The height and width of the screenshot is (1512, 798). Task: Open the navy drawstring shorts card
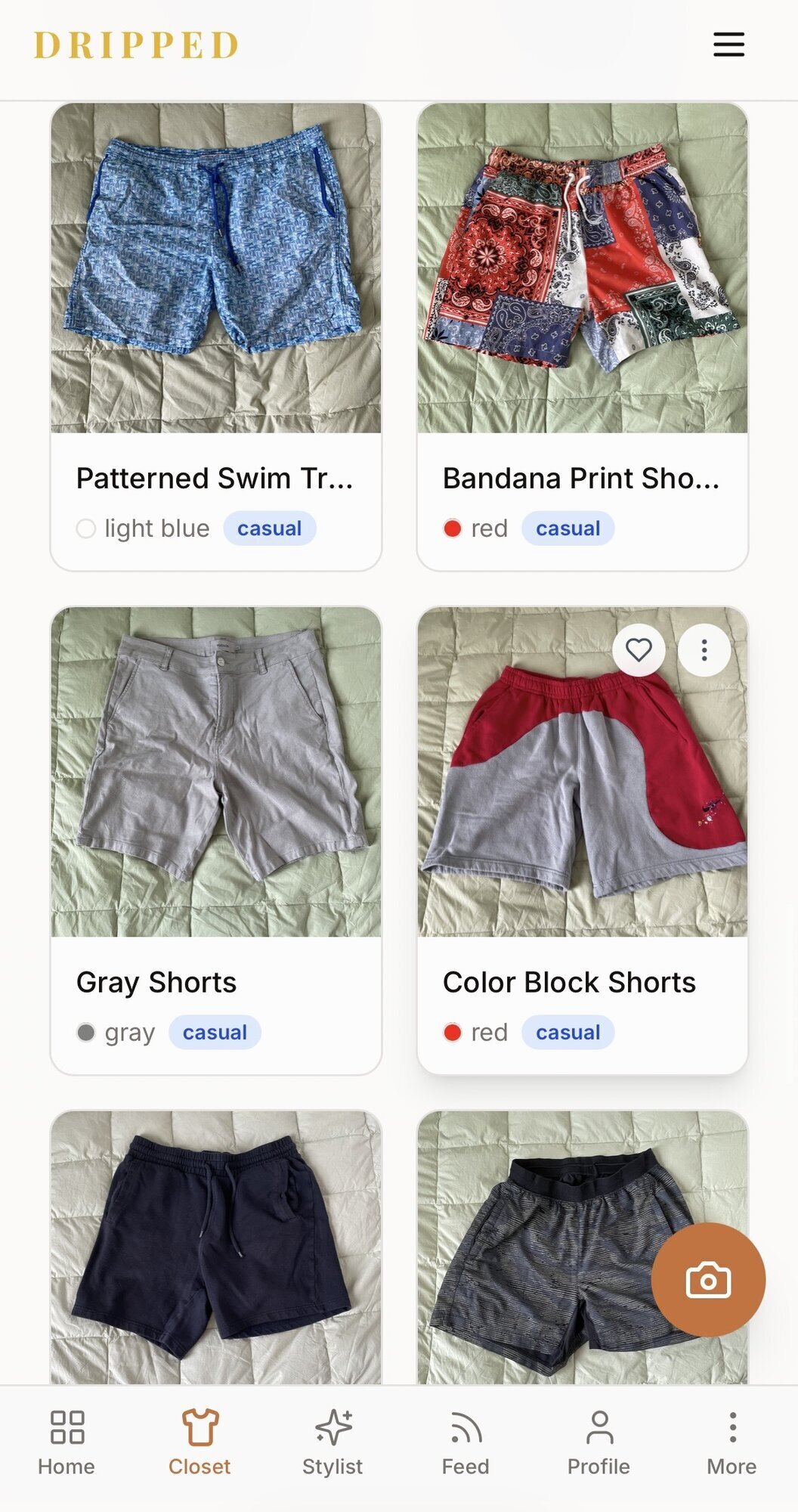pyautogui.click(x=216, y=1247)
